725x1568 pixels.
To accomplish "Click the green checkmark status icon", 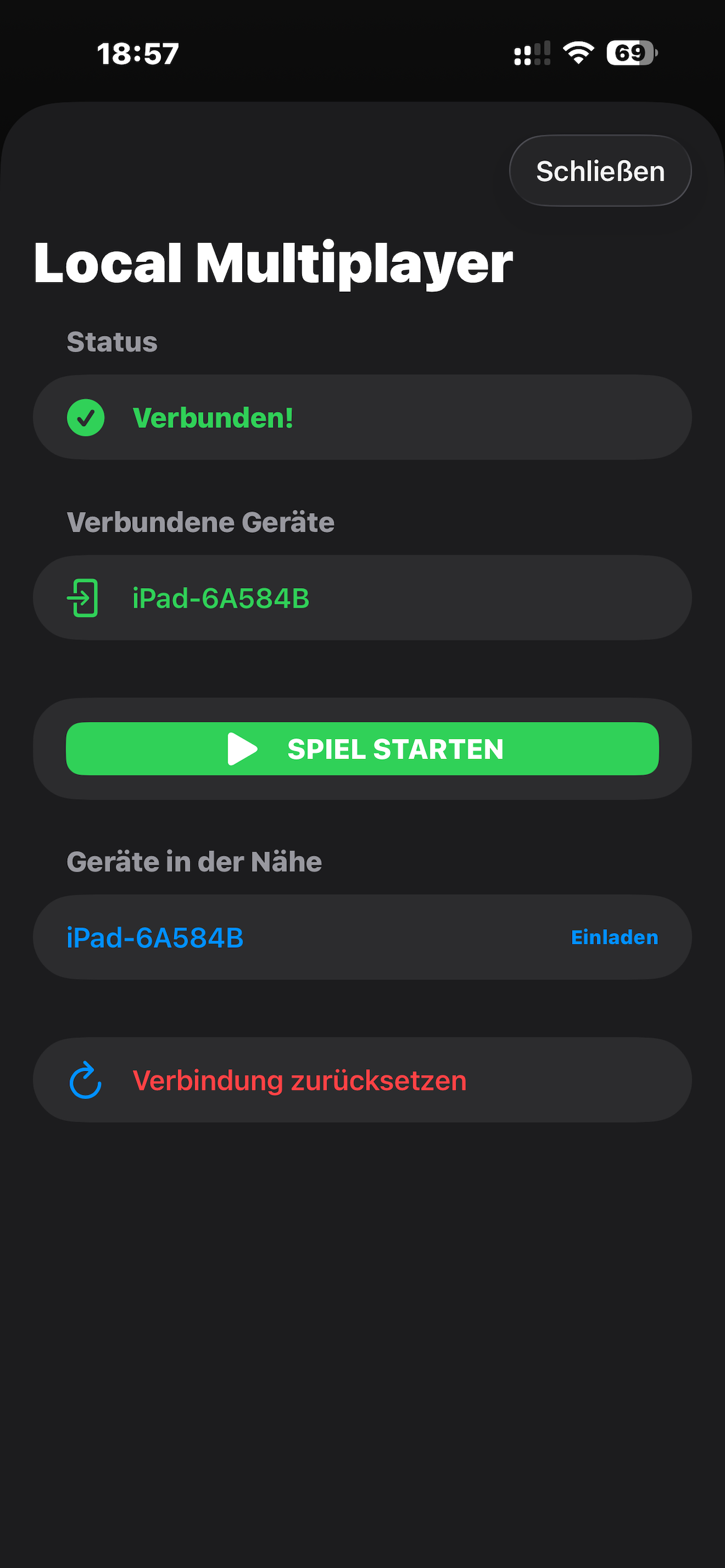I will click(x=86, y=418).
